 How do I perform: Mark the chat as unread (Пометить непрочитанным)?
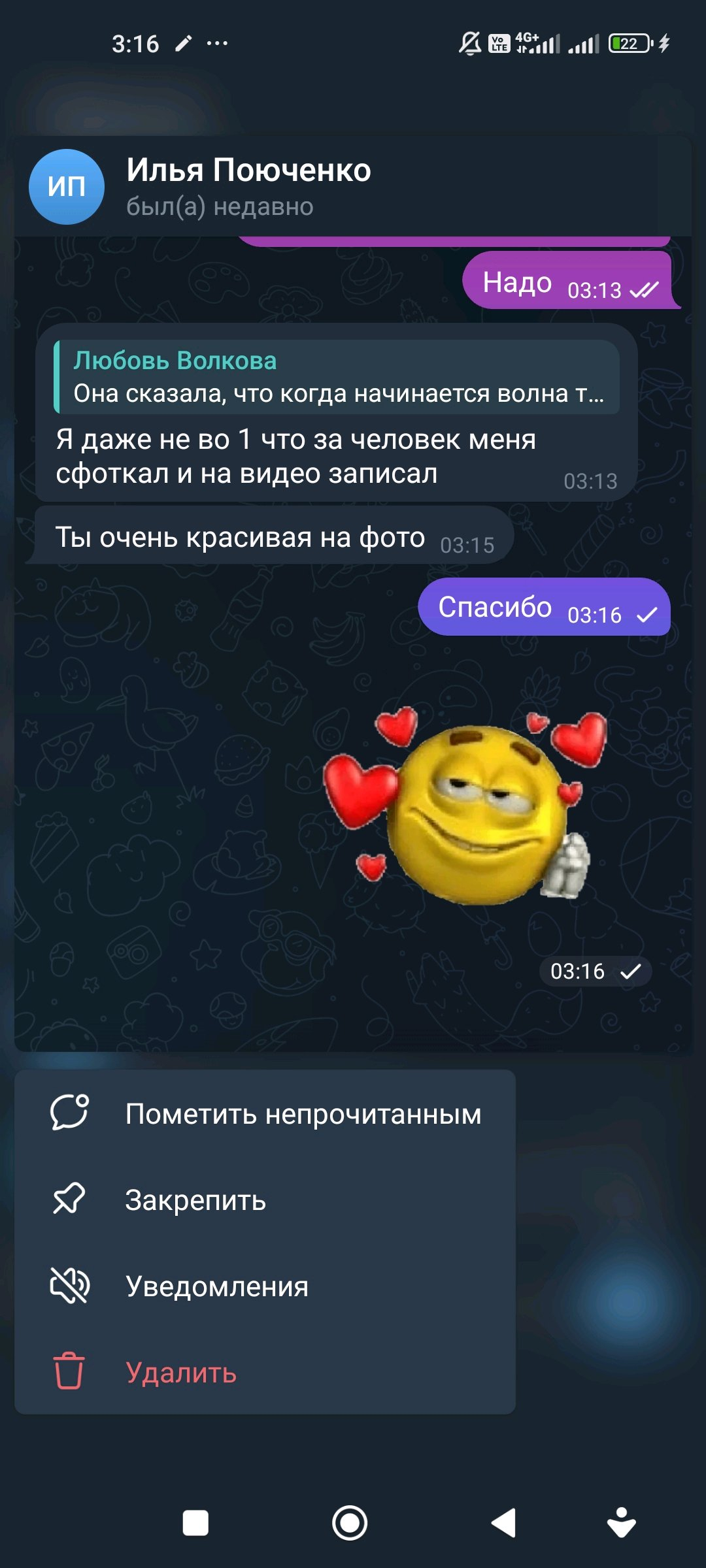coord(265,1114)
